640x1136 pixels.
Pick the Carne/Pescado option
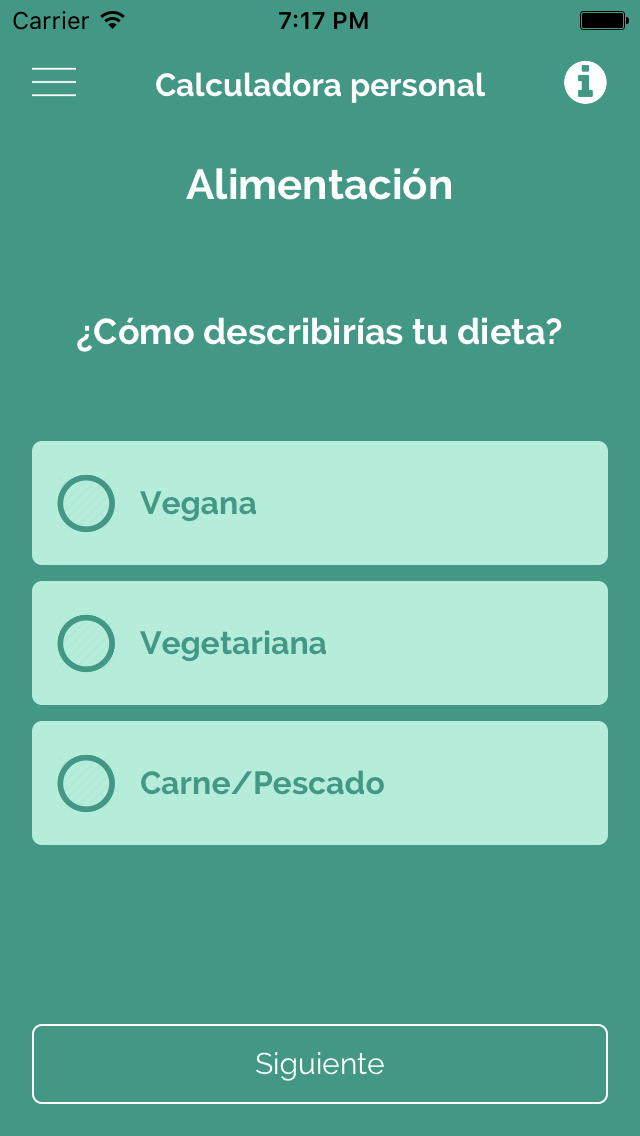coord(319,783)
